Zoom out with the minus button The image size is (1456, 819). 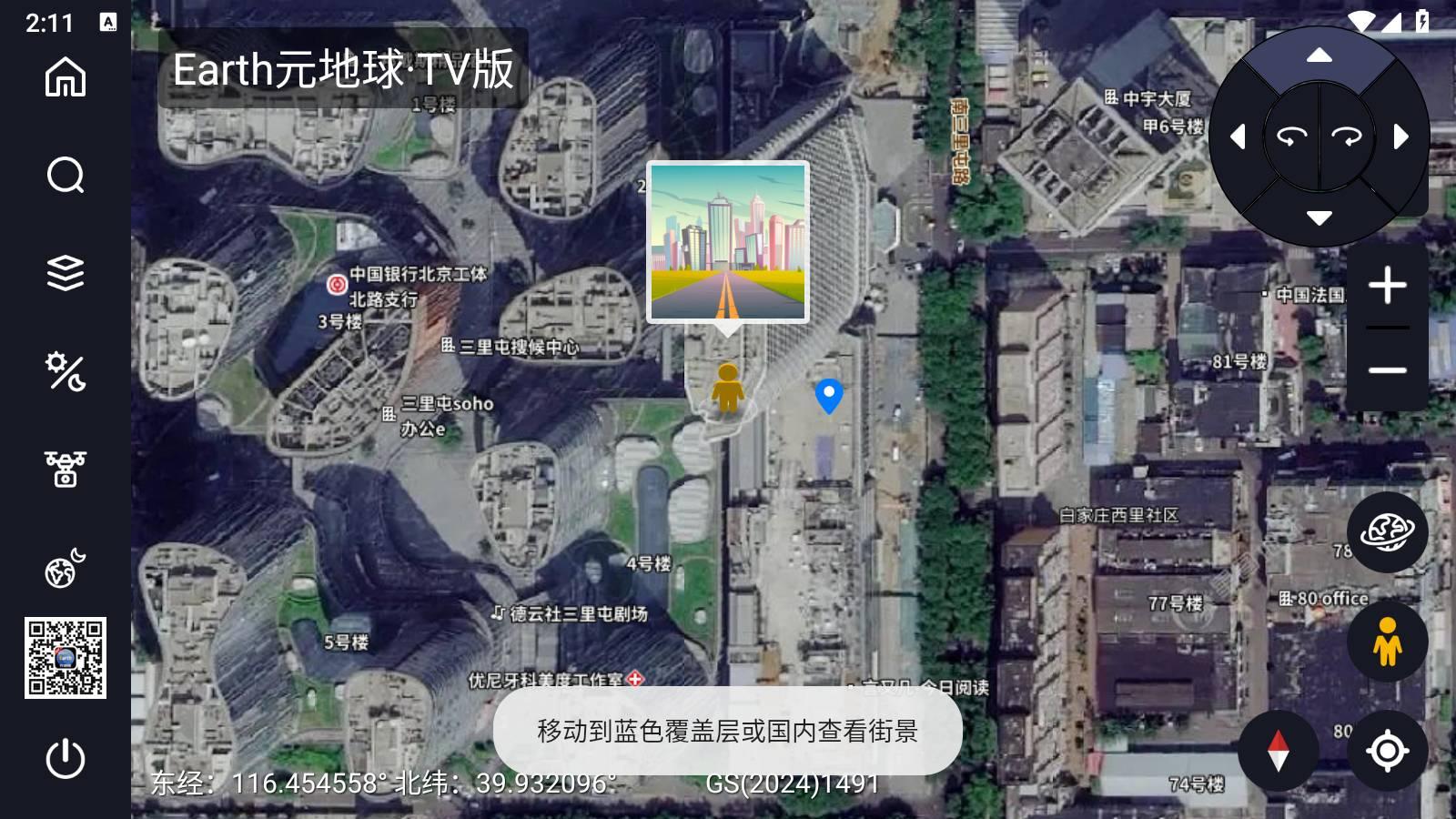tap(1387, 369)
